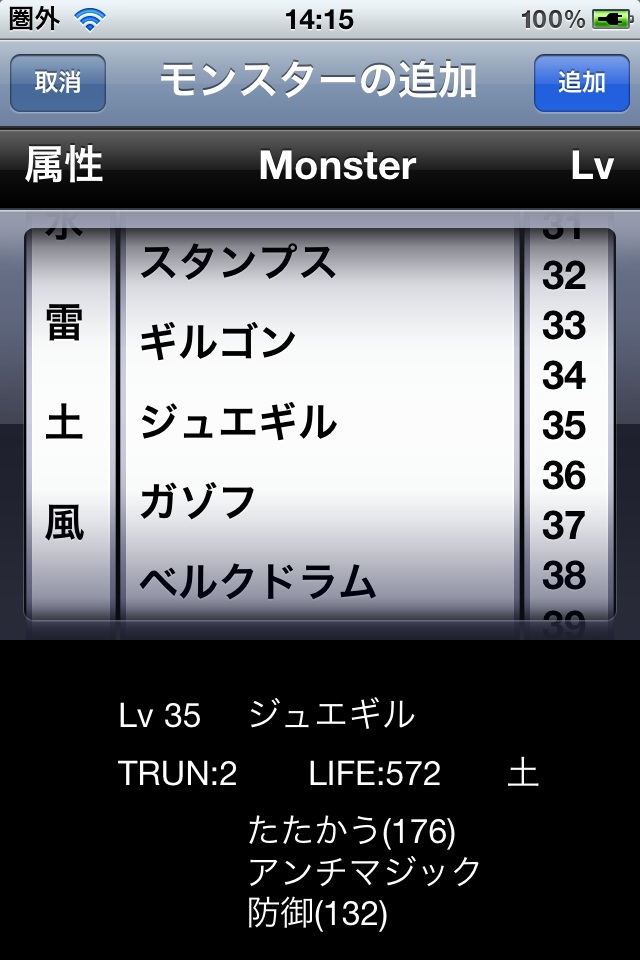Choose level 32 on the Lv wheel

[564, 276]
